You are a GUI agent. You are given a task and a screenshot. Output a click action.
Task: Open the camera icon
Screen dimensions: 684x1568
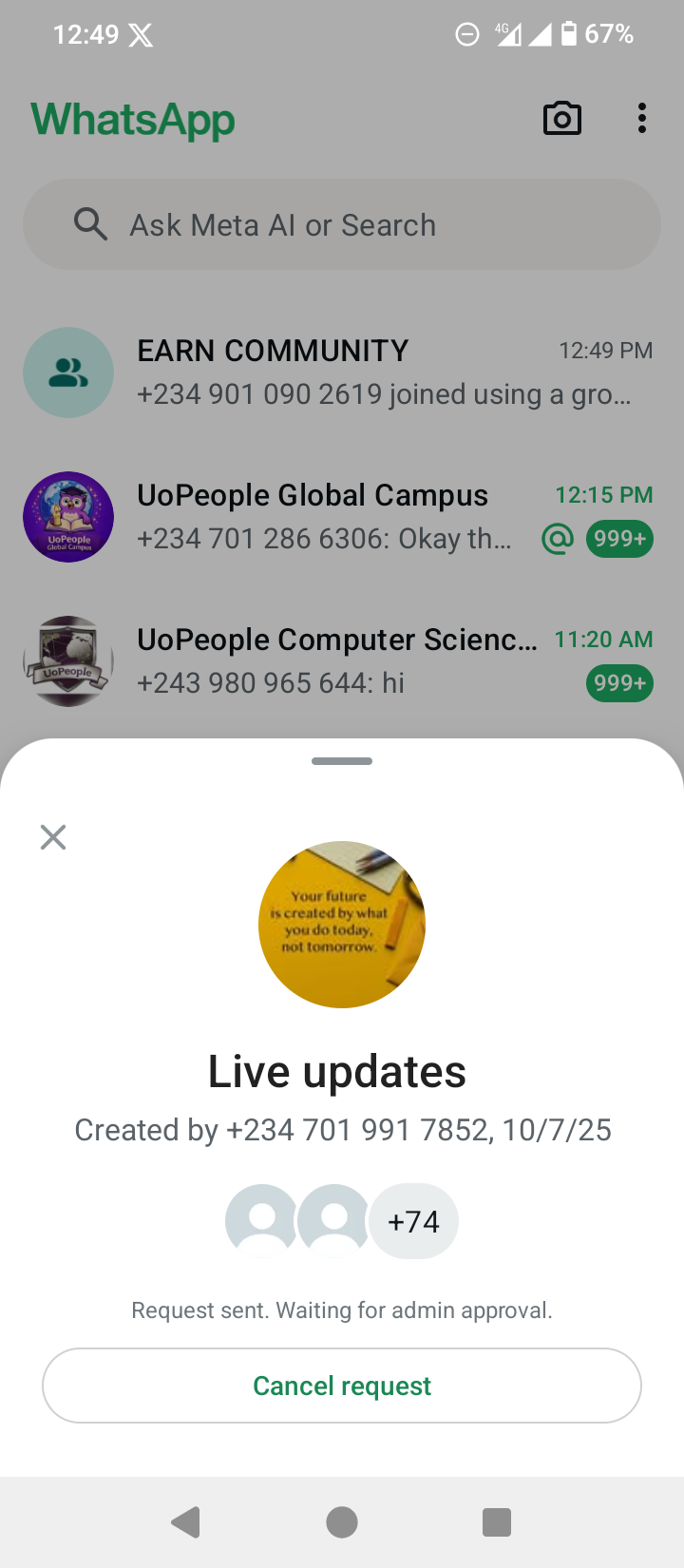(x=561, y=119)
